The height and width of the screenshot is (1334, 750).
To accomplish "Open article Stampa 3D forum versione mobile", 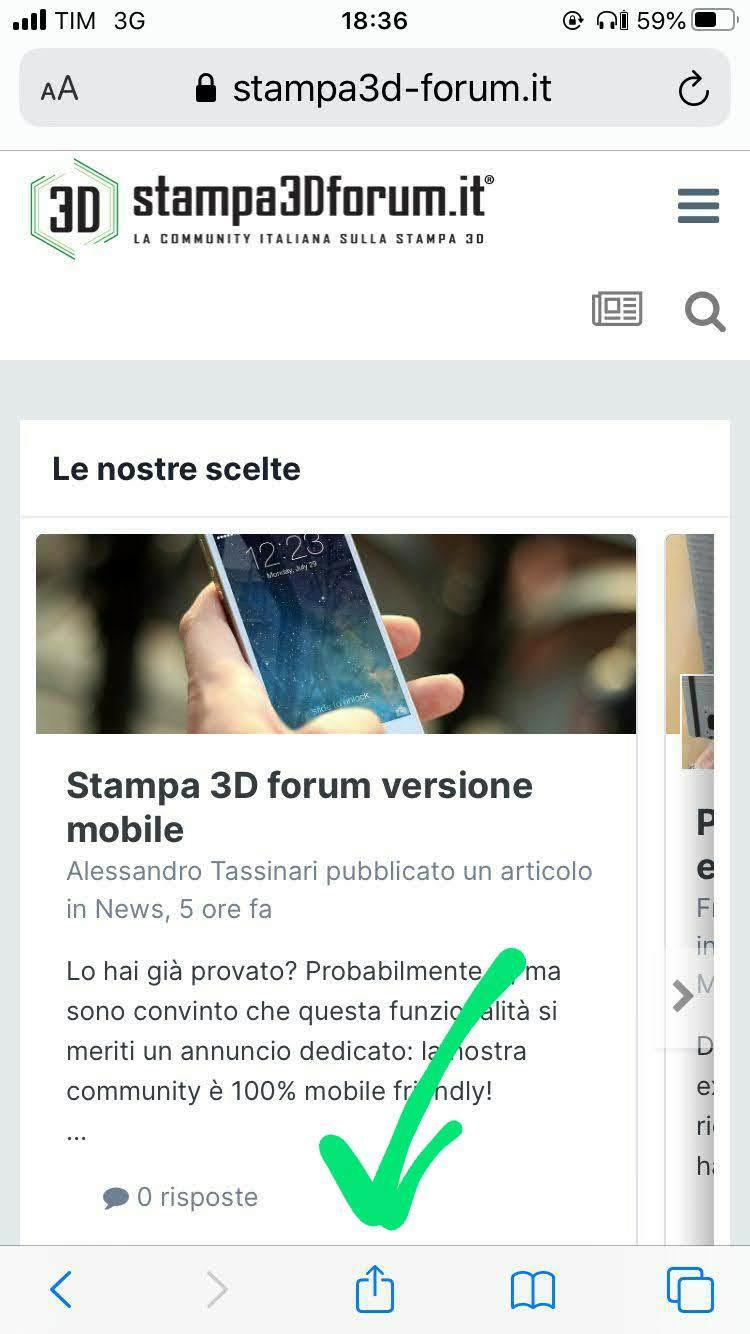I will pyautogui.click(x=300, y=807).
